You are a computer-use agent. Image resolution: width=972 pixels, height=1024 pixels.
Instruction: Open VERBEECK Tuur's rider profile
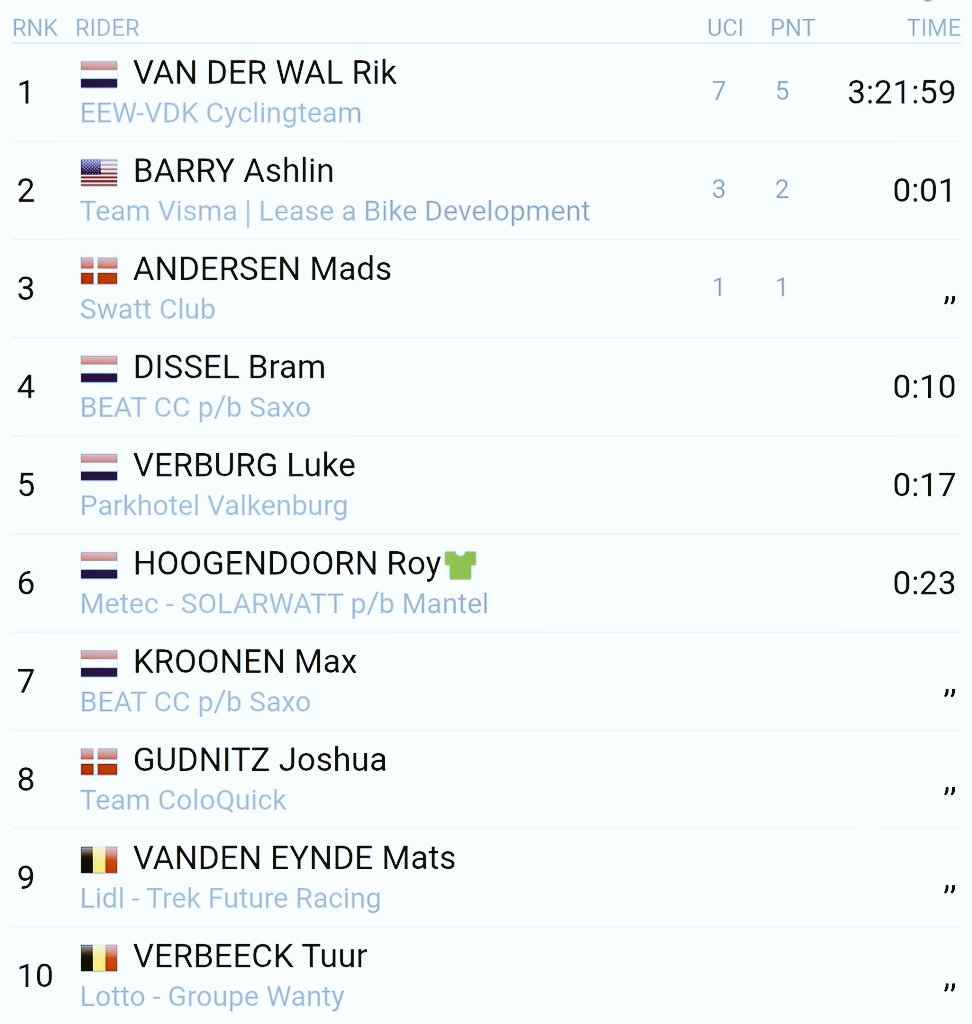250,956
